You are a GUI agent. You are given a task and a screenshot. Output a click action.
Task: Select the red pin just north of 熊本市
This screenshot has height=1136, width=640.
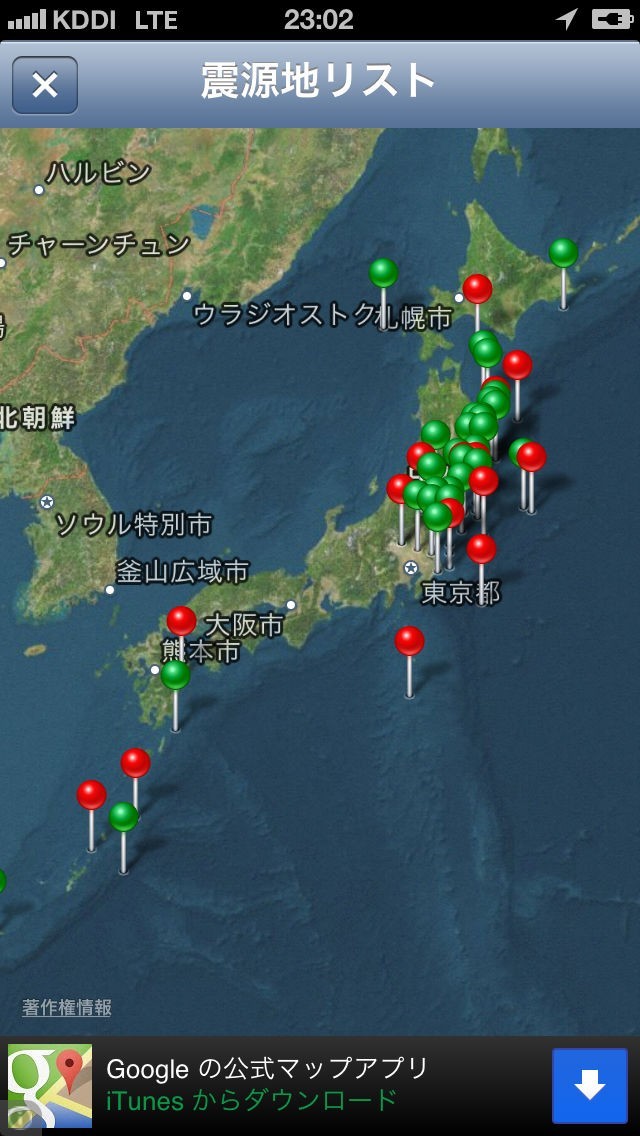(x=181, y=621)
